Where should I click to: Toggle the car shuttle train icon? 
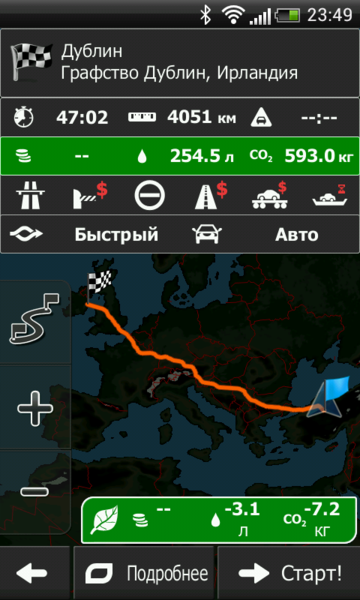[x=270, y=195]
